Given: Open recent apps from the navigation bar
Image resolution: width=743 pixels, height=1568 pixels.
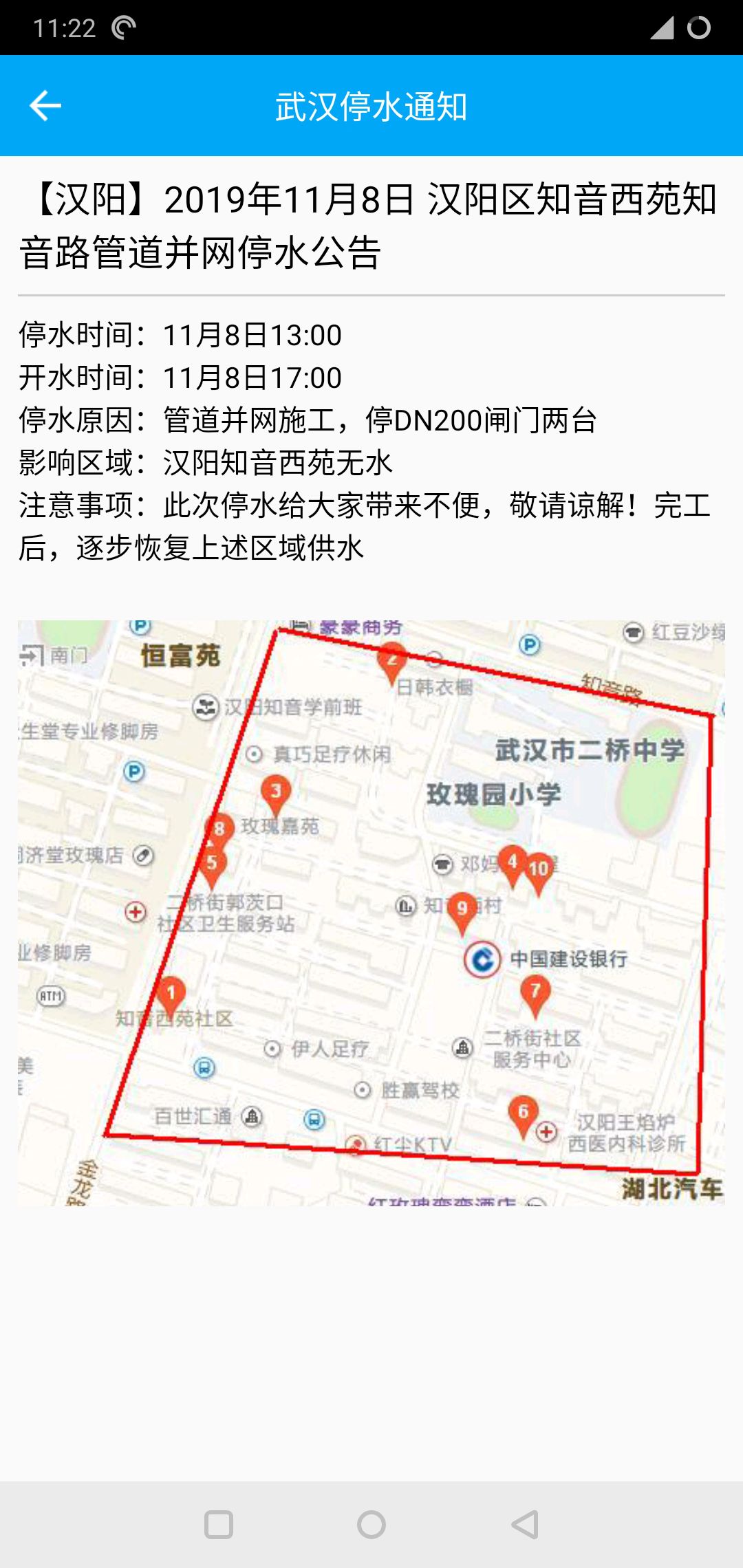Looking at the screenshot, I should point(219,1525).
